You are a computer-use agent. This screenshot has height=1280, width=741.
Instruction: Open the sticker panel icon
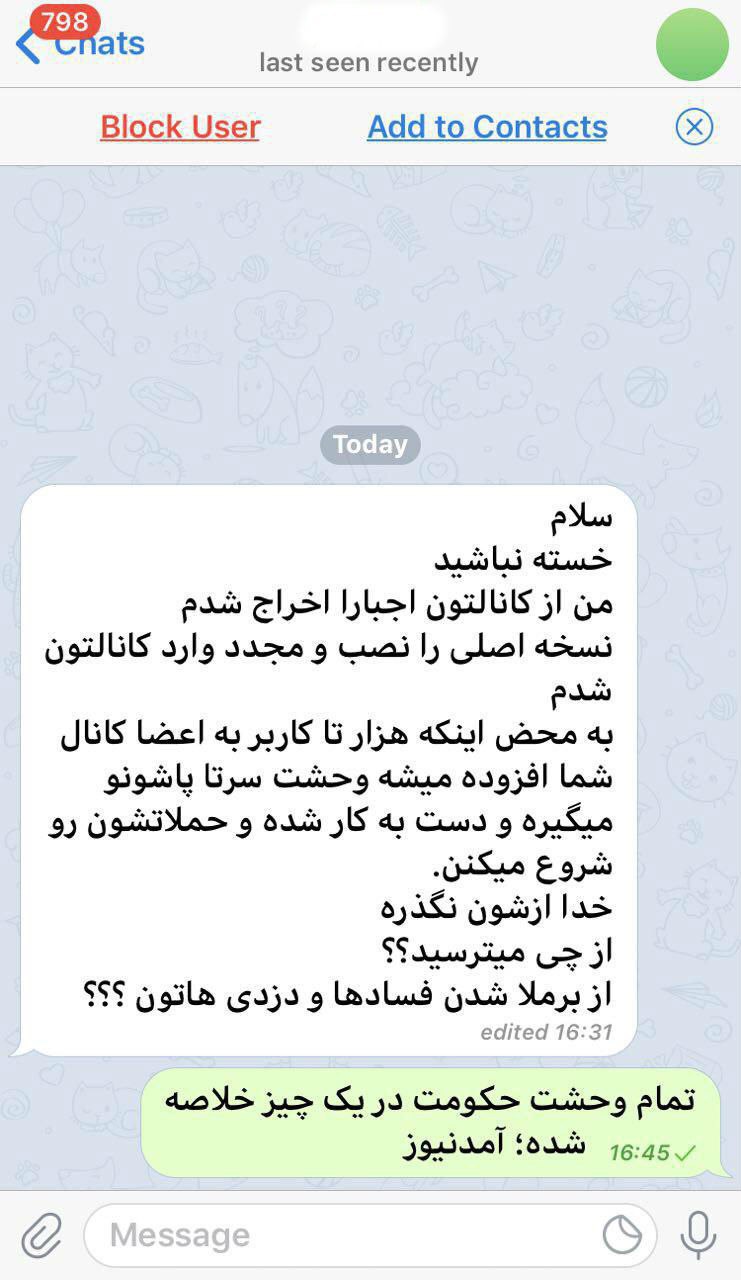coord(622,1235)
